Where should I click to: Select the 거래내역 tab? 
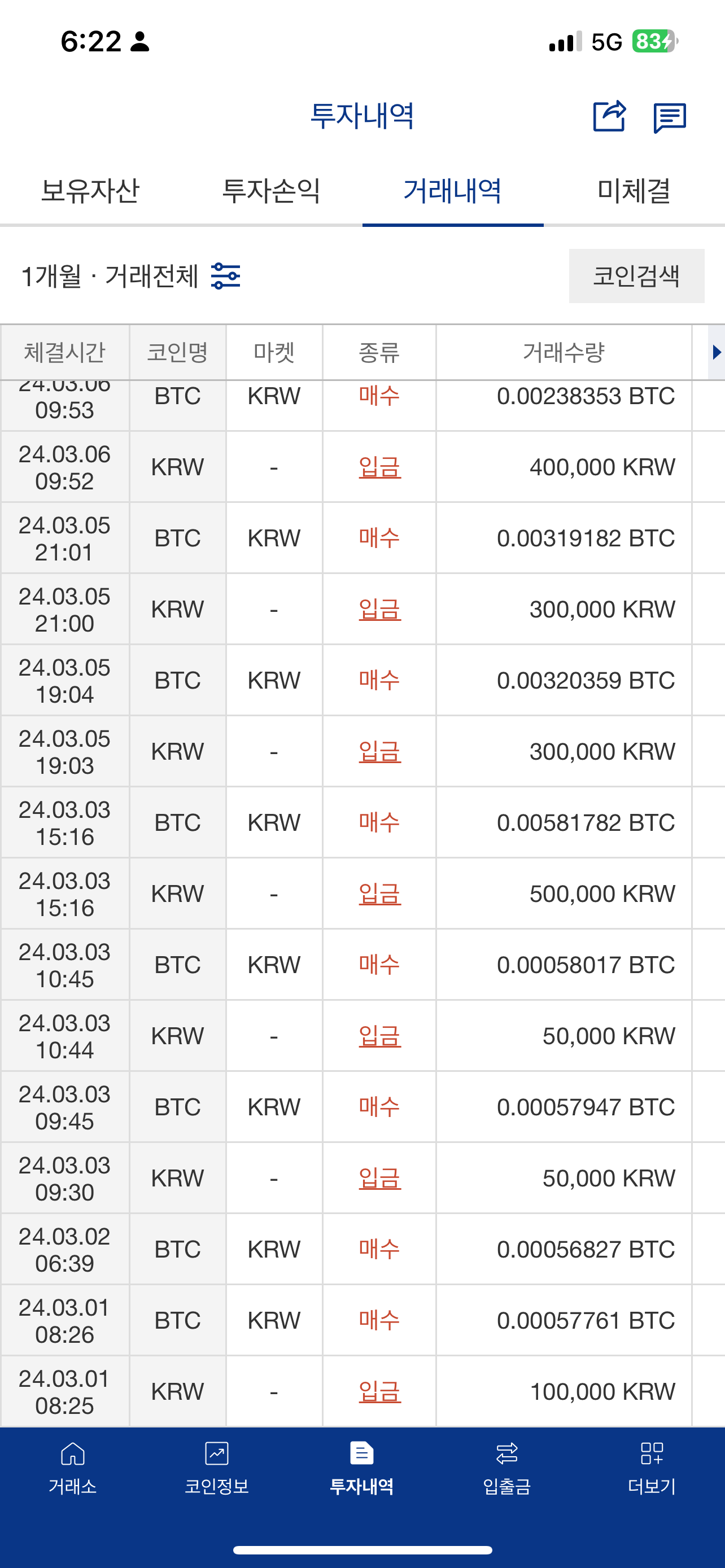coord(452,191)
